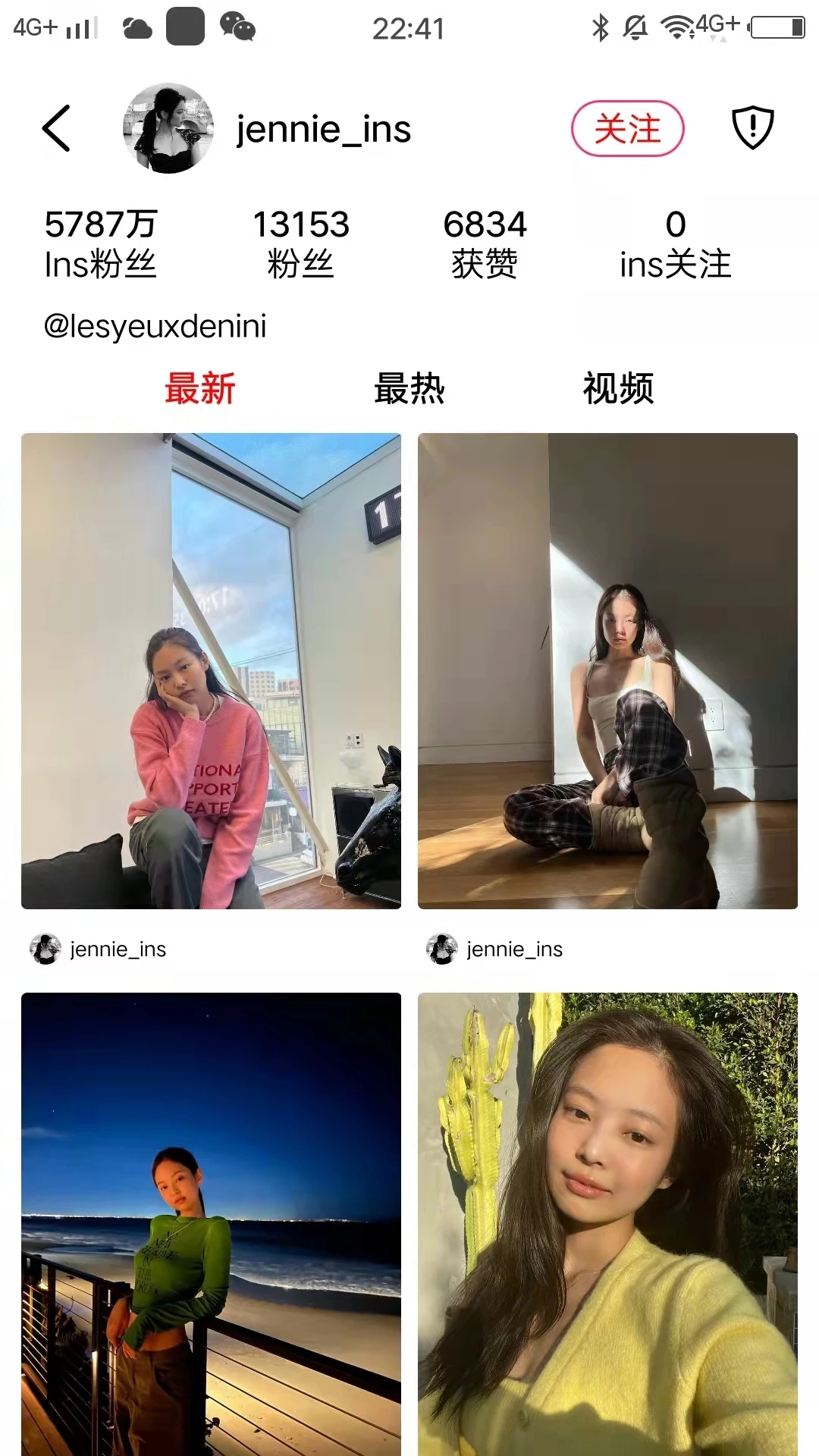Tap the 13153 粉丝 count
Viewport: 819px width, 1456px height.
click(x=300, y=241)
